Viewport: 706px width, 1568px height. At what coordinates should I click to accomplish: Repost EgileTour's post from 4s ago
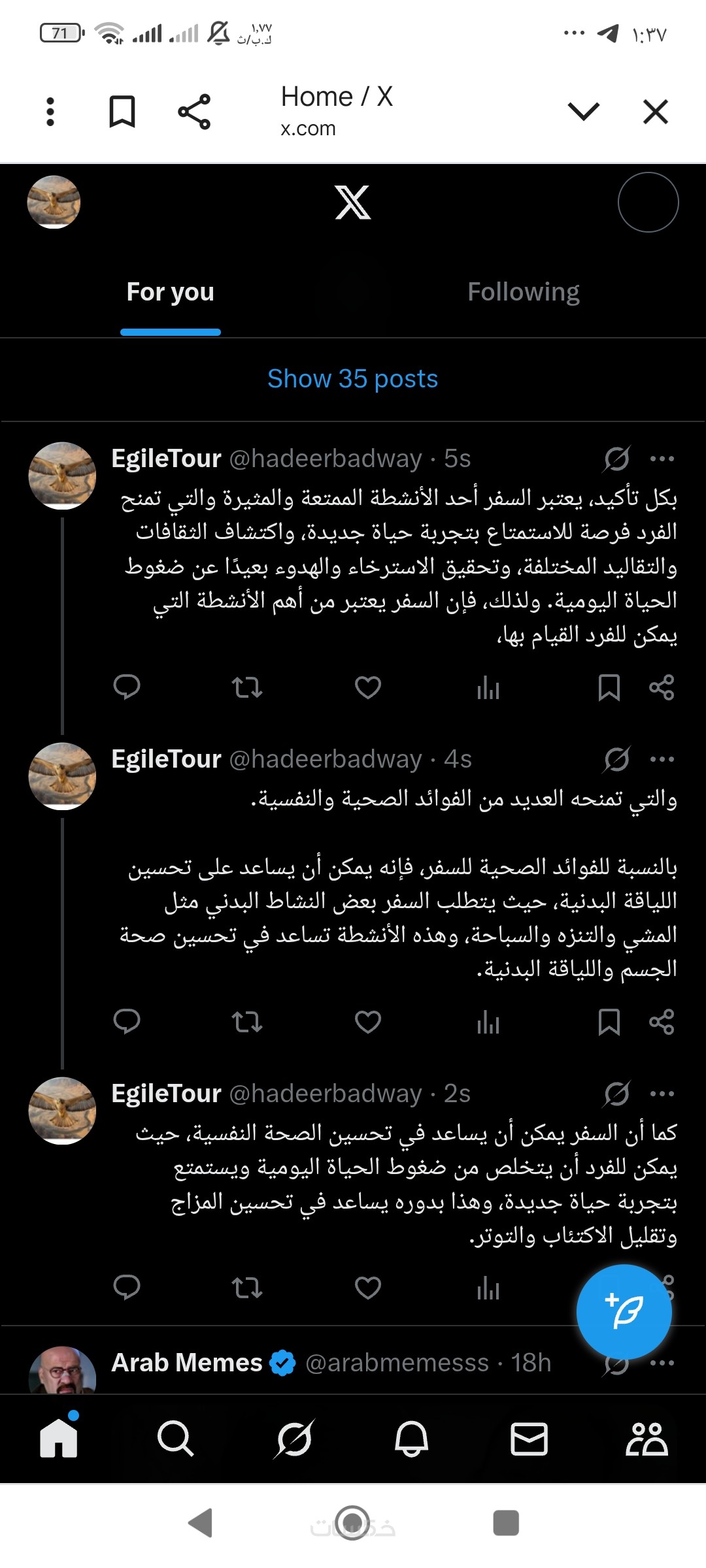tap(247, 1022)
